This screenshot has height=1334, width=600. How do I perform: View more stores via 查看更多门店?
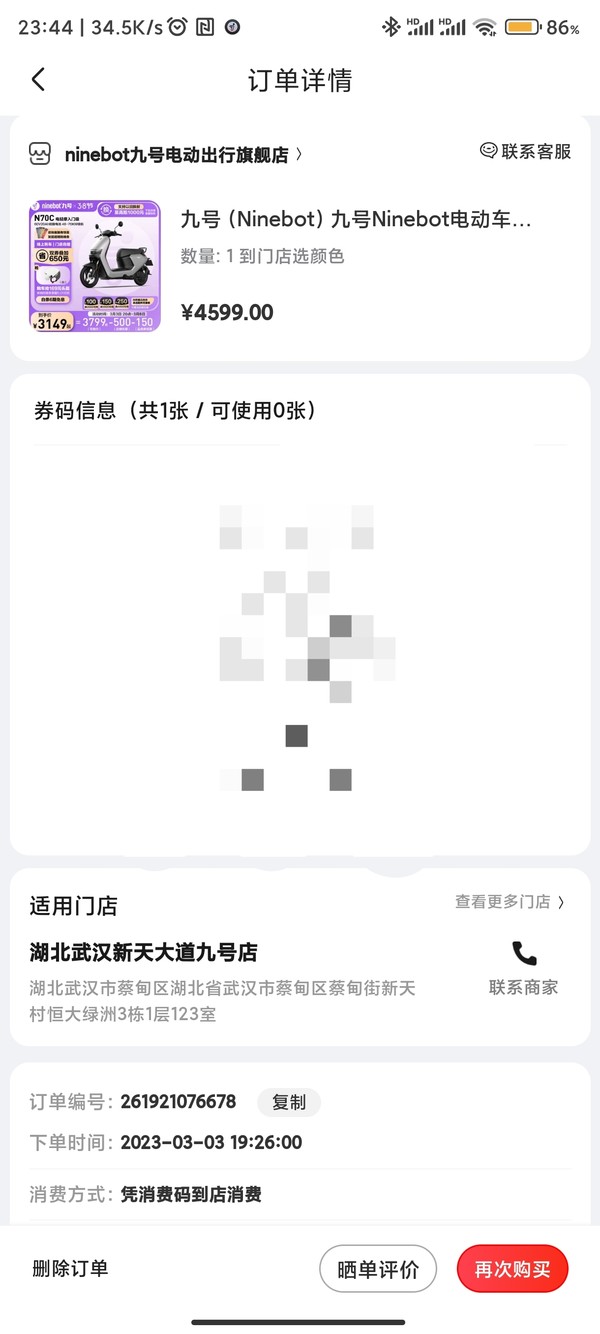tap(510, 901)
